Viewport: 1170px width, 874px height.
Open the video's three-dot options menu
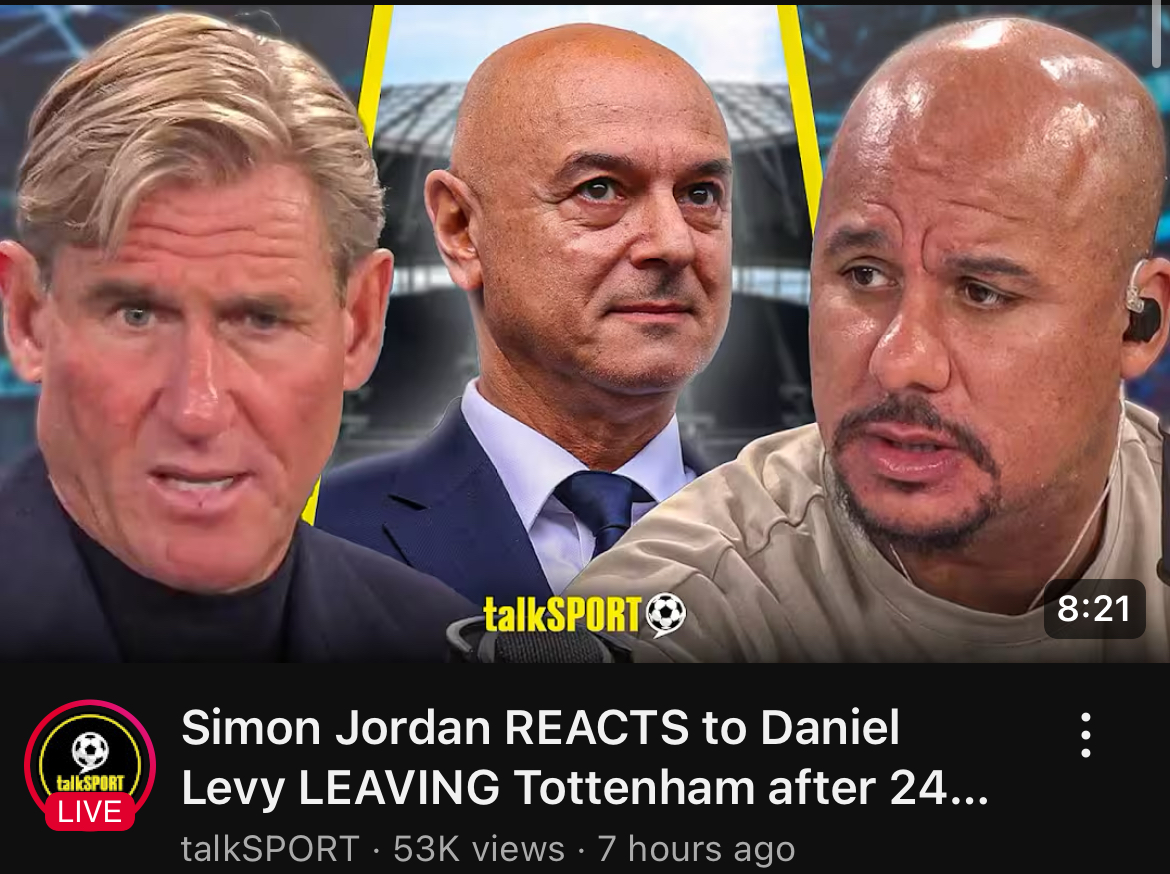(1086, 735)
